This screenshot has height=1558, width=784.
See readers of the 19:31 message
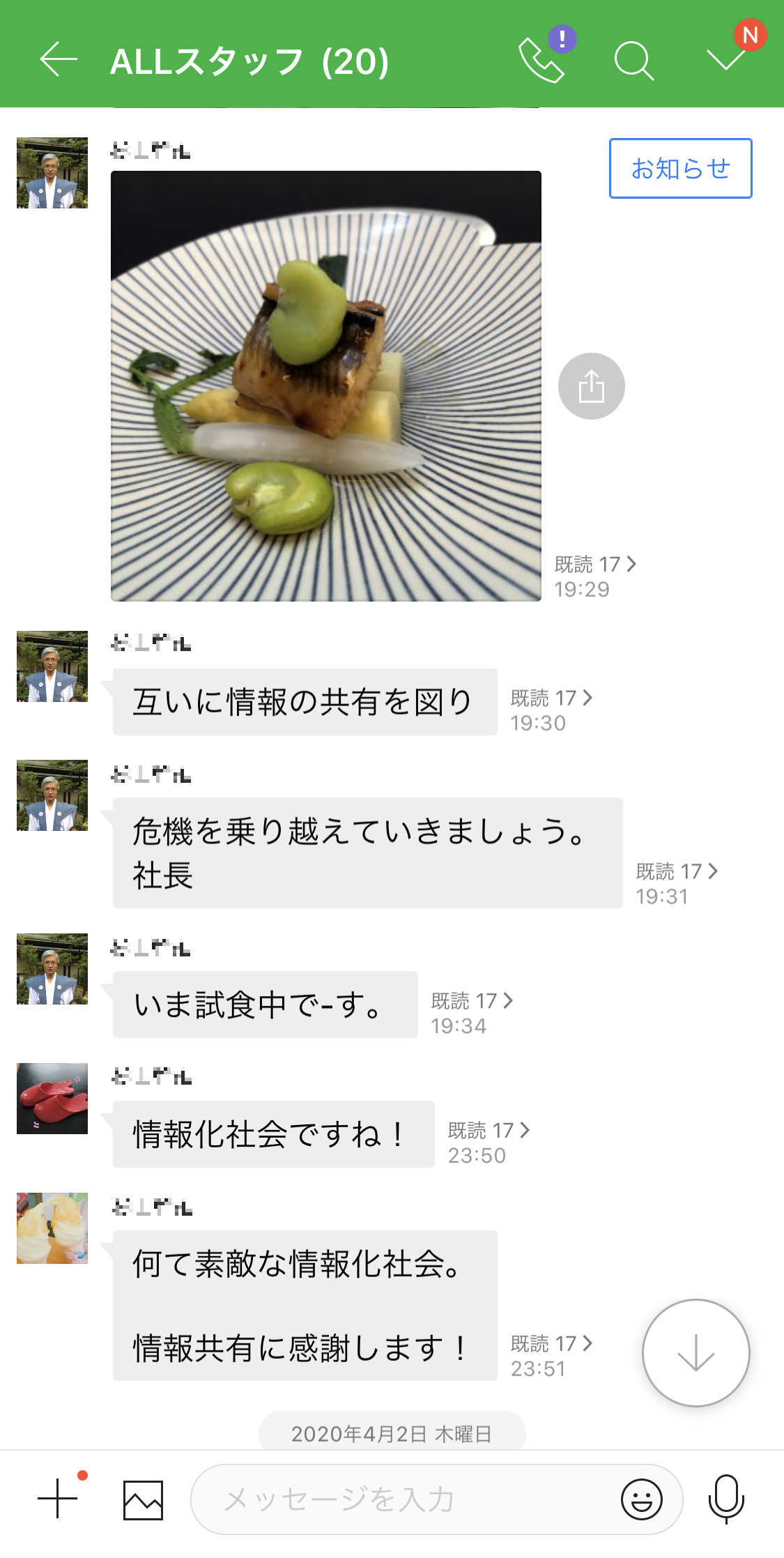point(677,871)
